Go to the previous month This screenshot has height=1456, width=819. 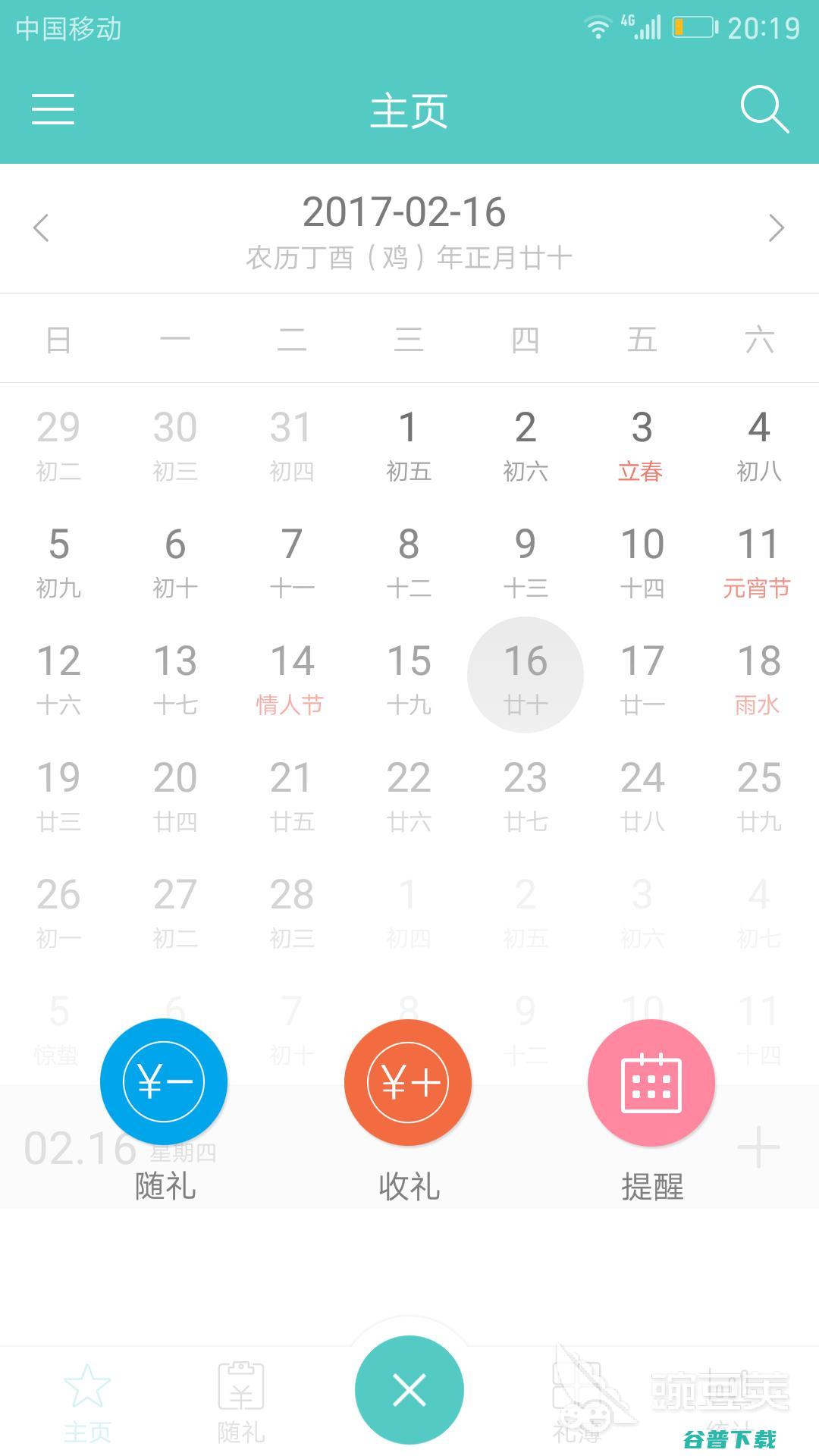[x=42, y=227]
